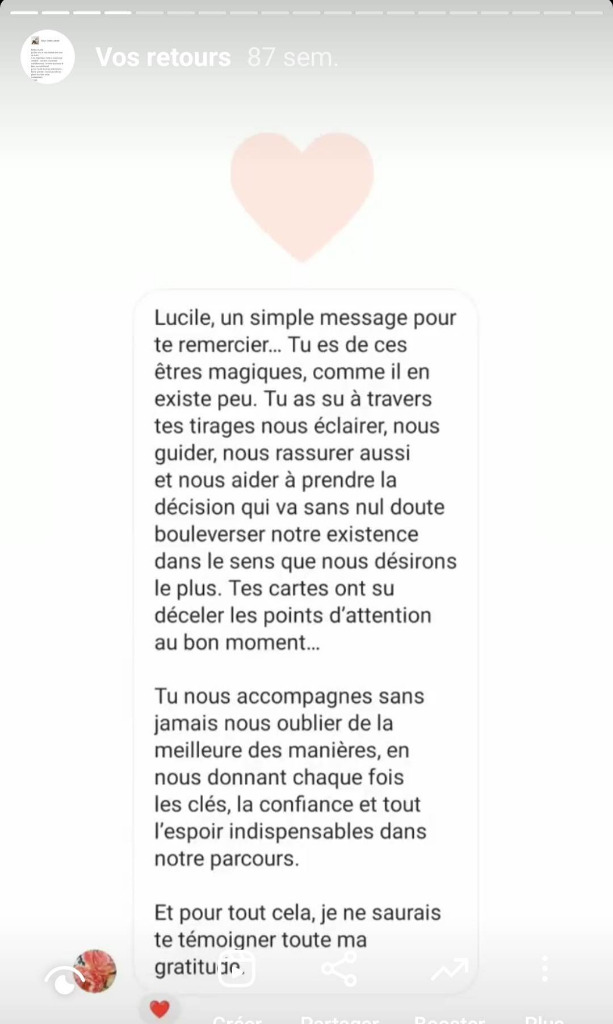
Task: Boost this story with Booster
Action: 449,970
